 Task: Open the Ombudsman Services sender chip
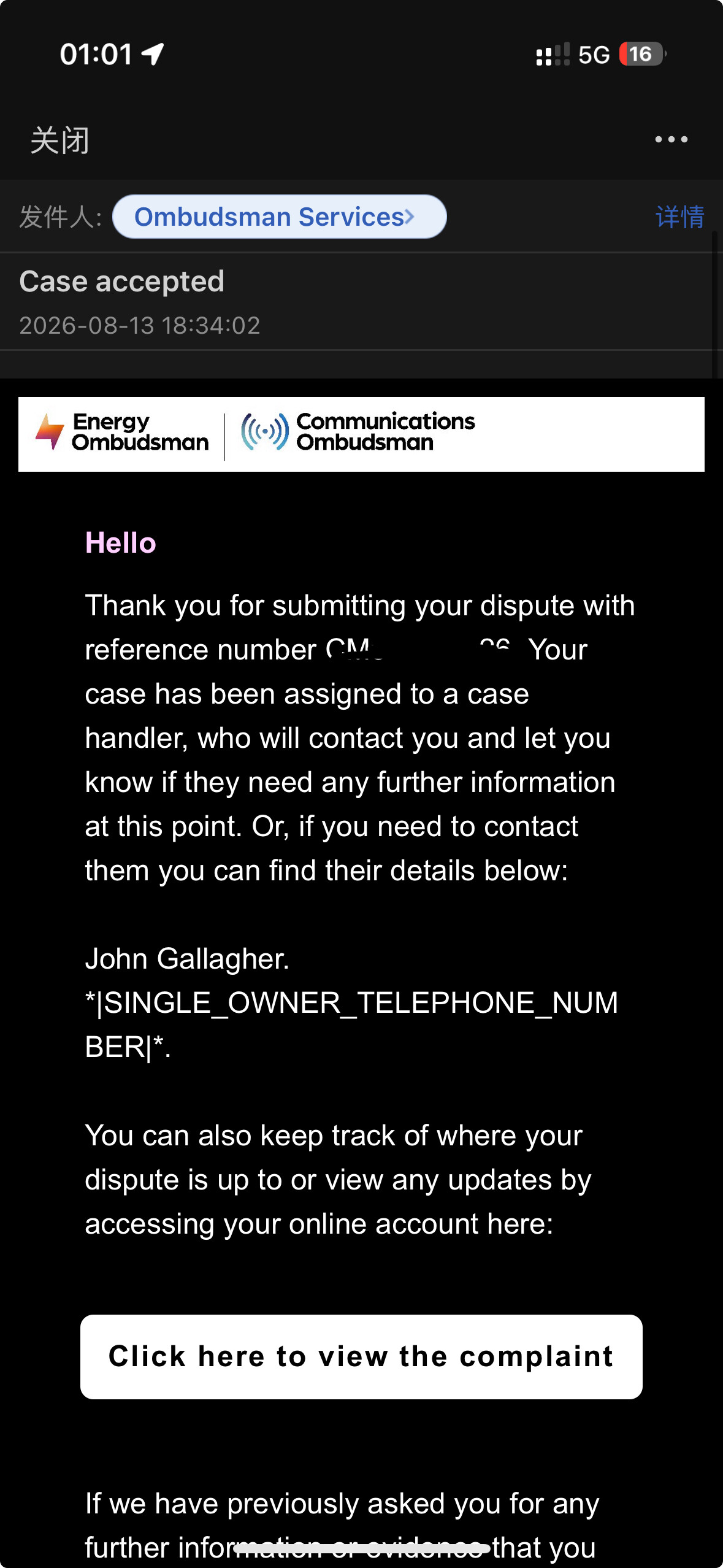(x=279, y=217)
